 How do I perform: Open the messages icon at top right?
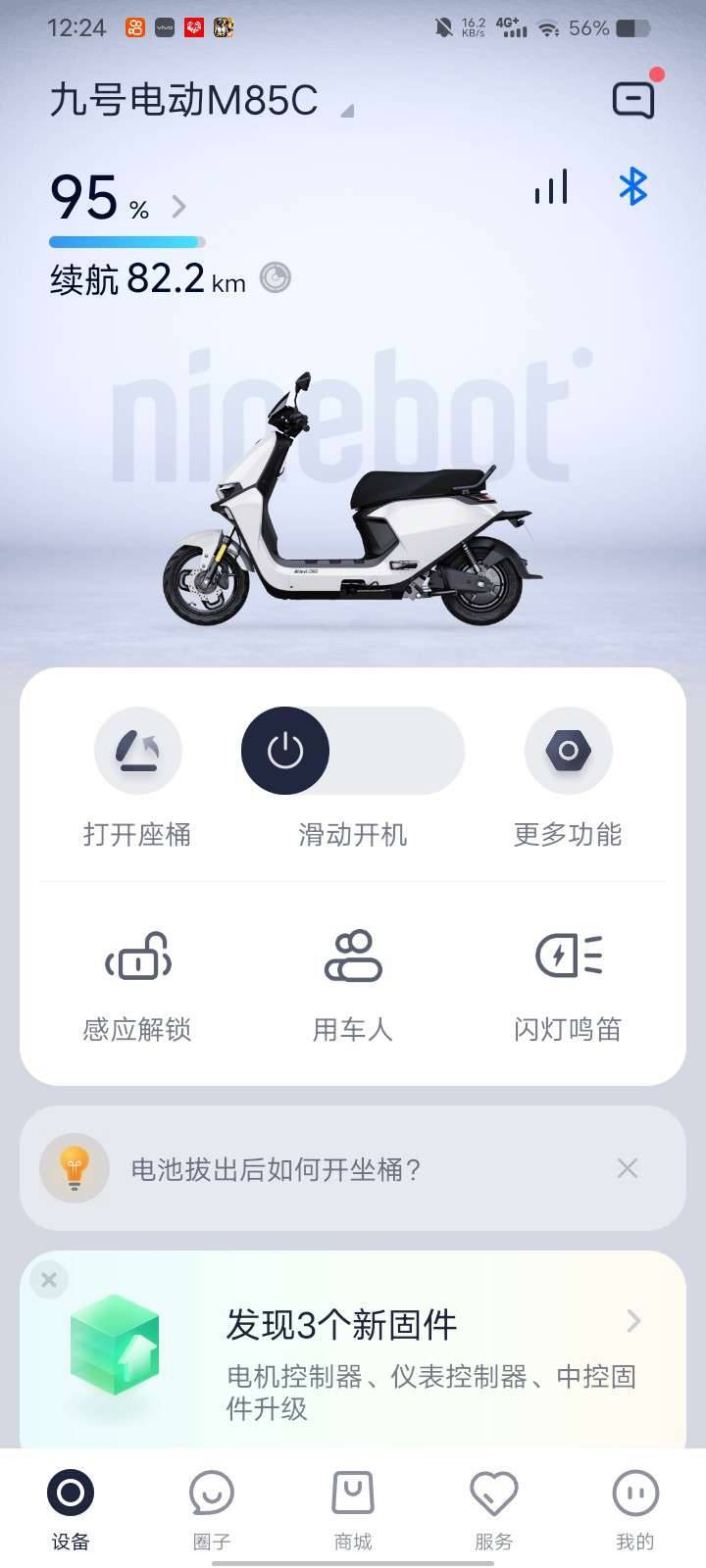click(x=633, y=99)
